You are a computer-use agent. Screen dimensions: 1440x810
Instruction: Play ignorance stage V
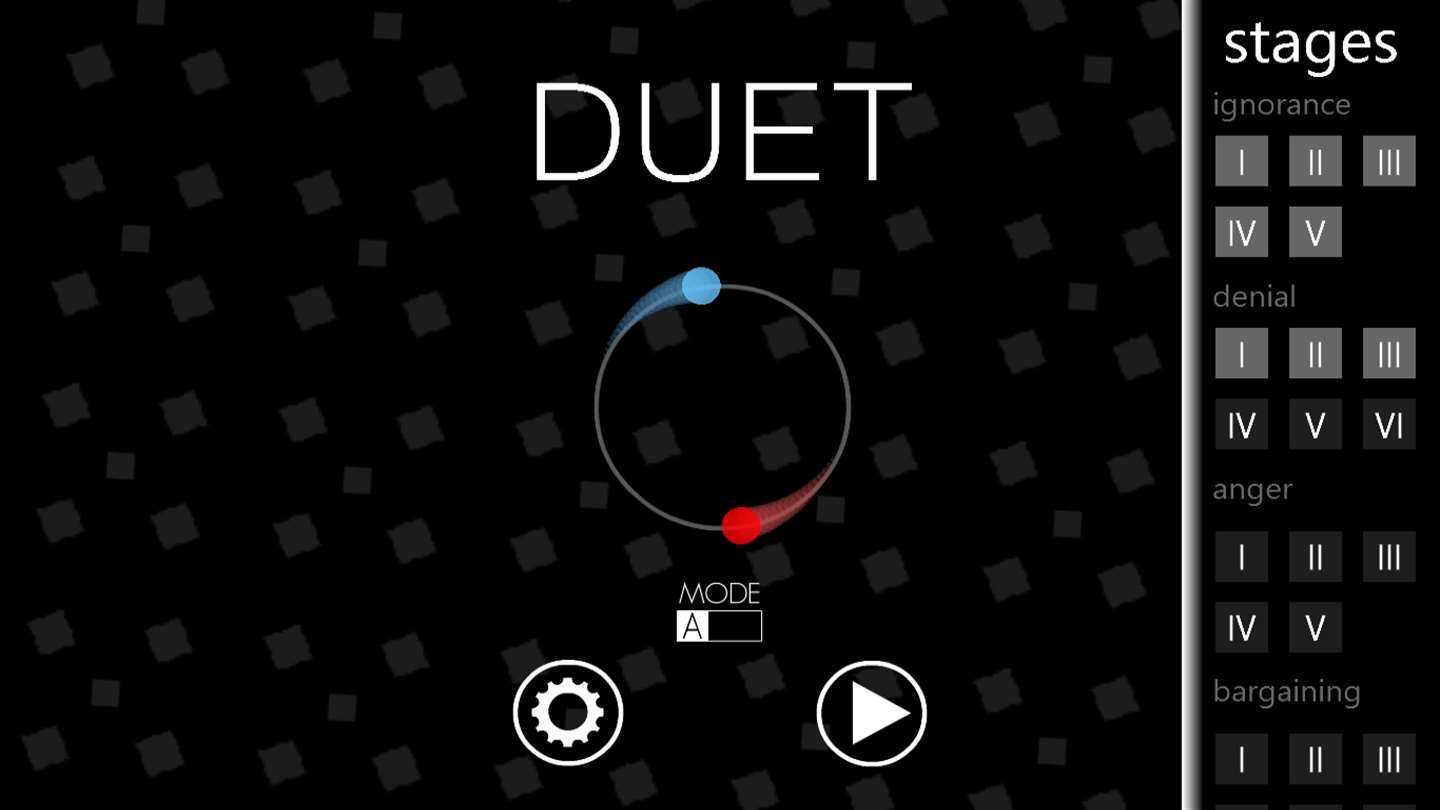[1315, 232]
